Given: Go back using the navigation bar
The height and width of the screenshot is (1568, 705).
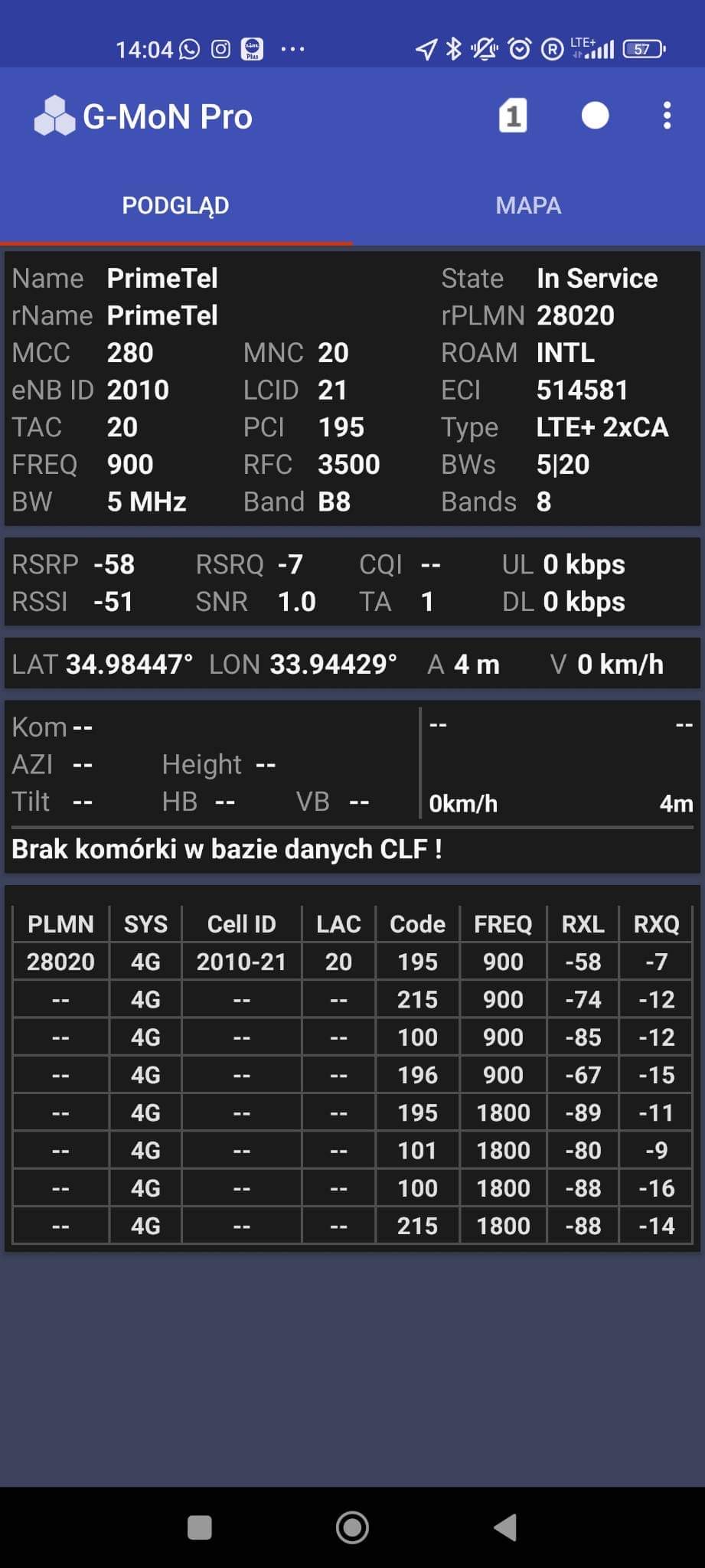Looking at the screenshot, I should coord(506,1527).
